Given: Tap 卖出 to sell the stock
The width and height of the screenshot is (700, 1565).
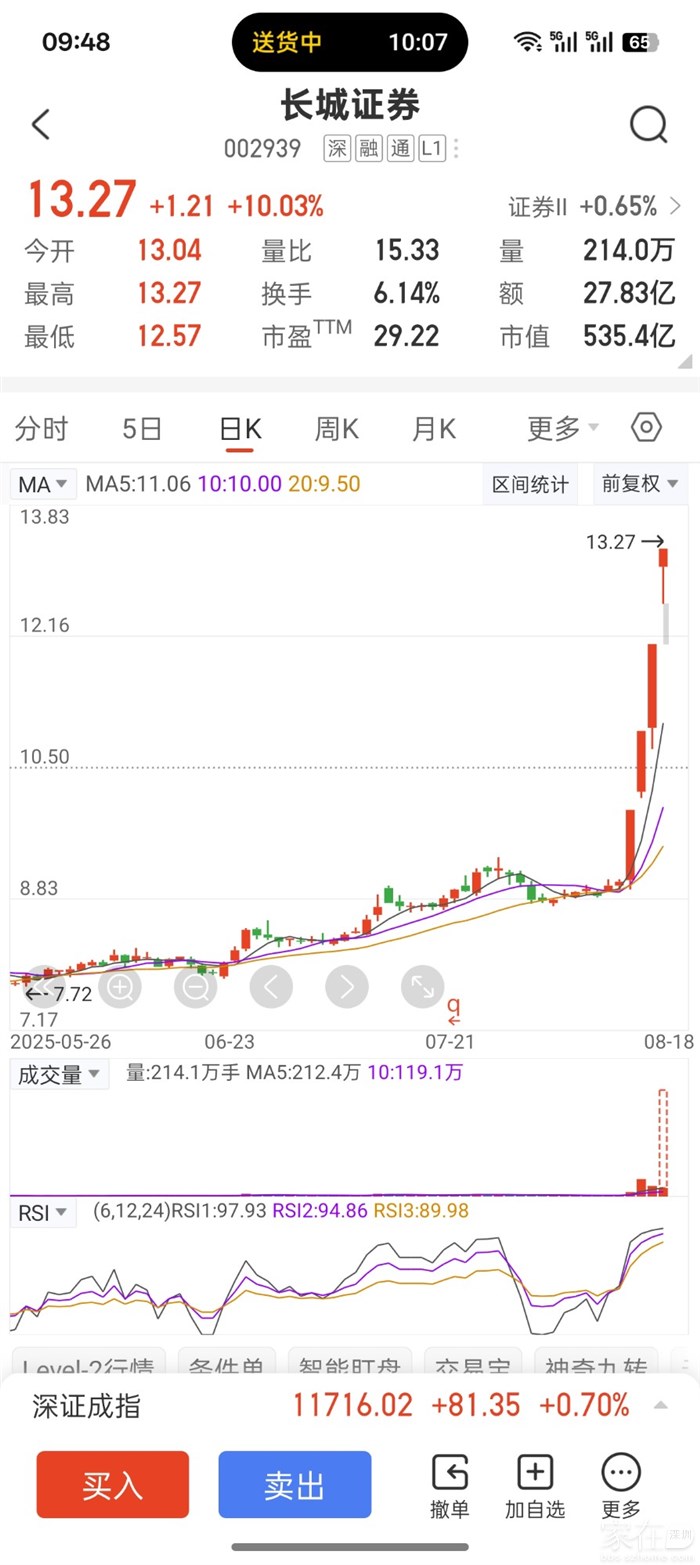Looking at the screenshot, I should 295,1484.
